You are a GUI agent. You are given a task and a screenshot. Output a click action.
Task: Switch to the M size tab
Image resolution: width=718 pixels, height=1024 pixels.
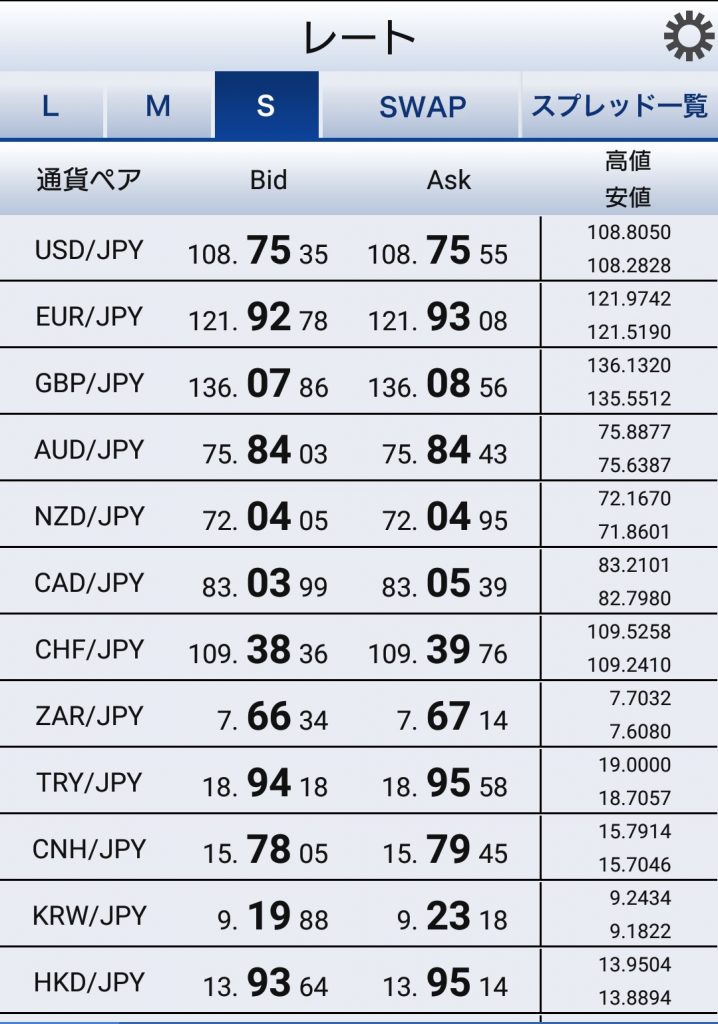pyautogui.click(x=158, y=106)
